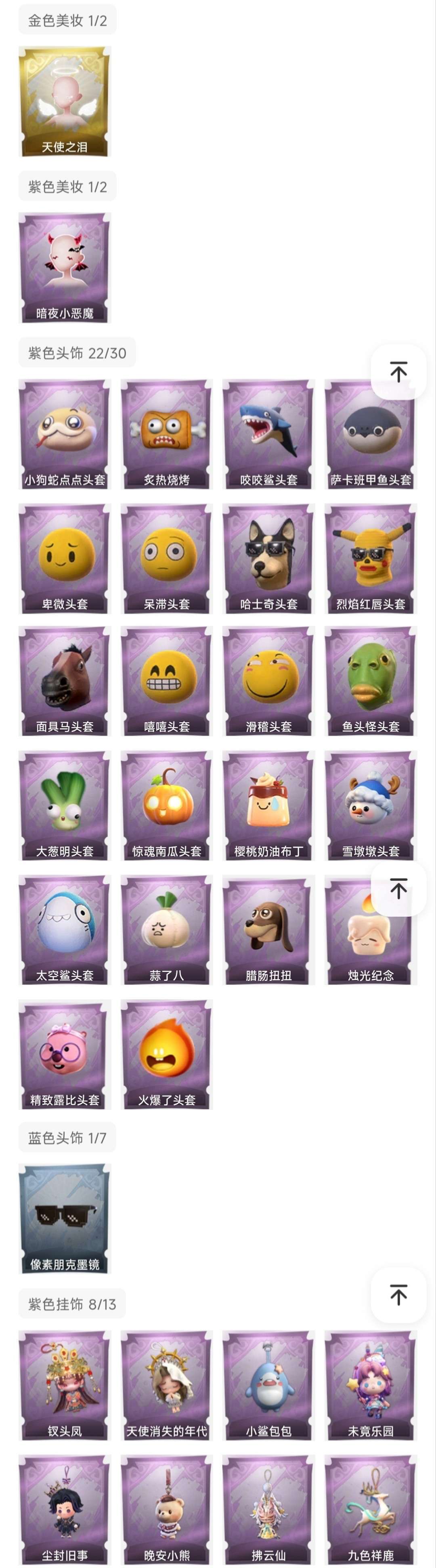
Task: Tap the 腊肠扭扭 headgear
Action: tap(268, 930)
